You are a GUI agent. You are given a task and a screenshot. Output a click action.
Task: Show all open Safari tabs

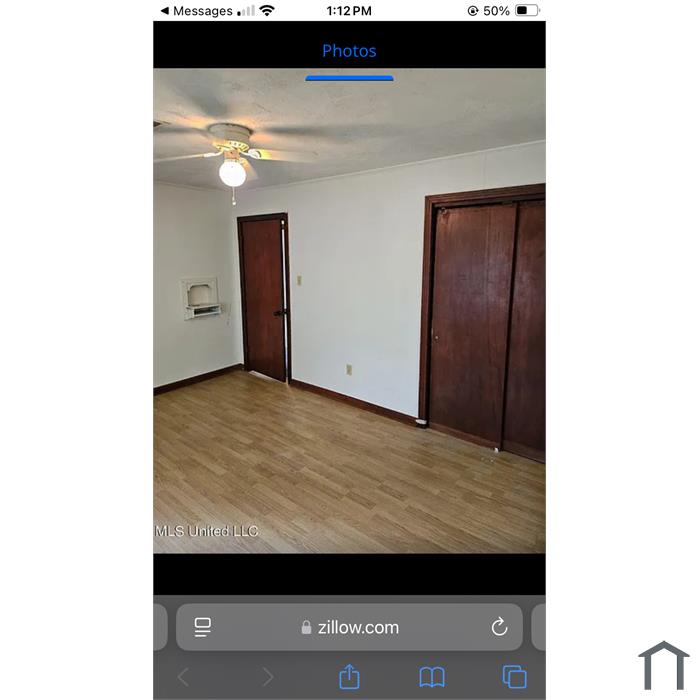514,677
